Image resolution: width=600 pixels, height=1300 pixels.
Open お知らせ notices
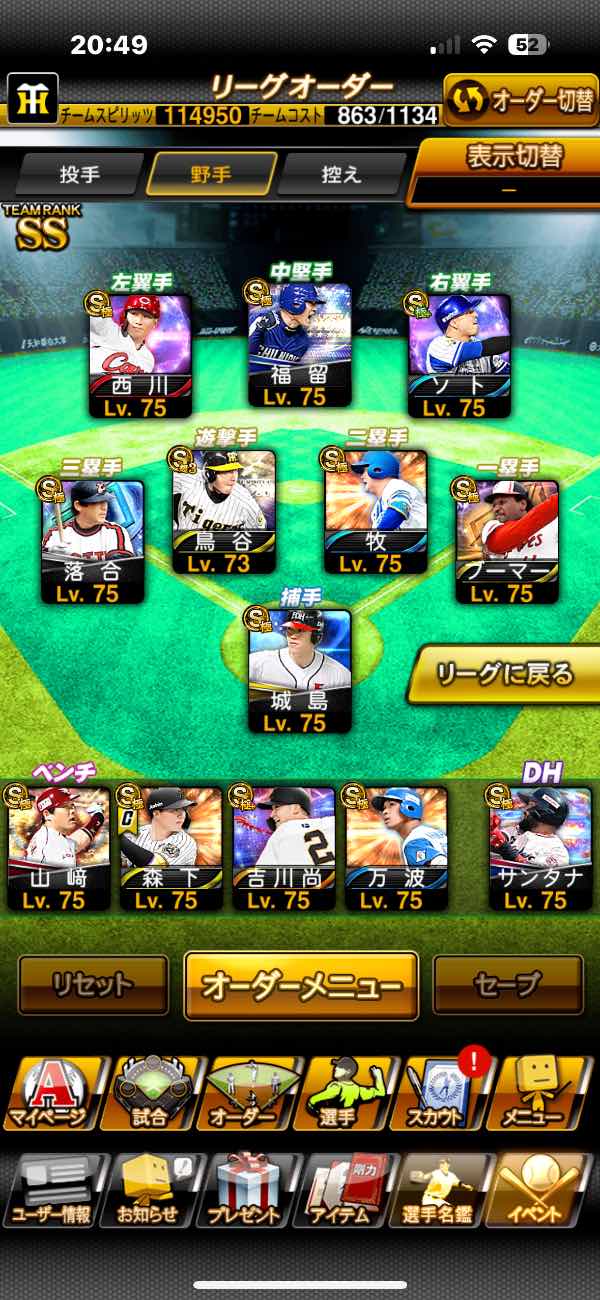click(x=150, y=1190)
